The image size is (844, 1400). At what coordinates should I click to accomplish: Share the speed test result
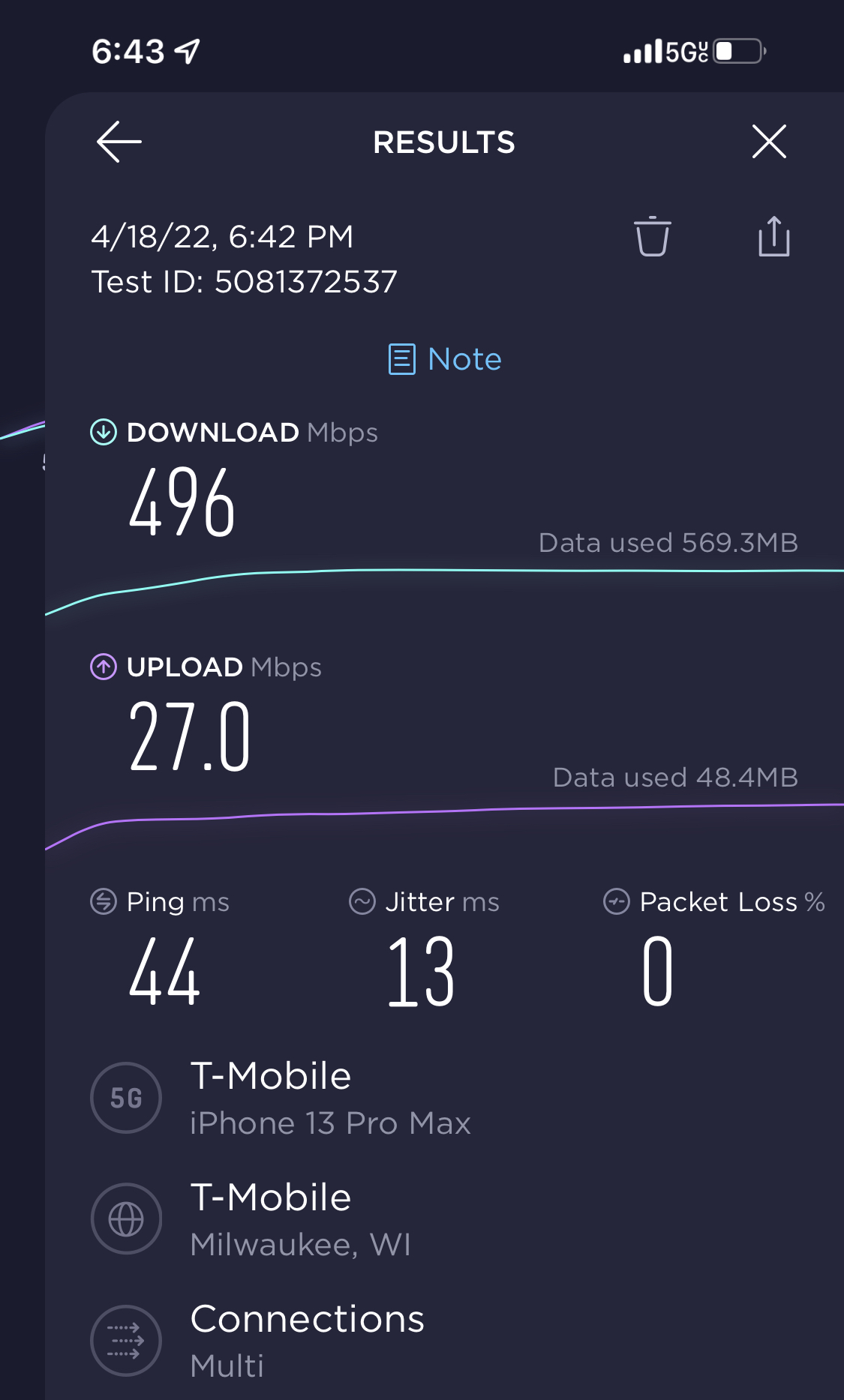tap(773, 237)
